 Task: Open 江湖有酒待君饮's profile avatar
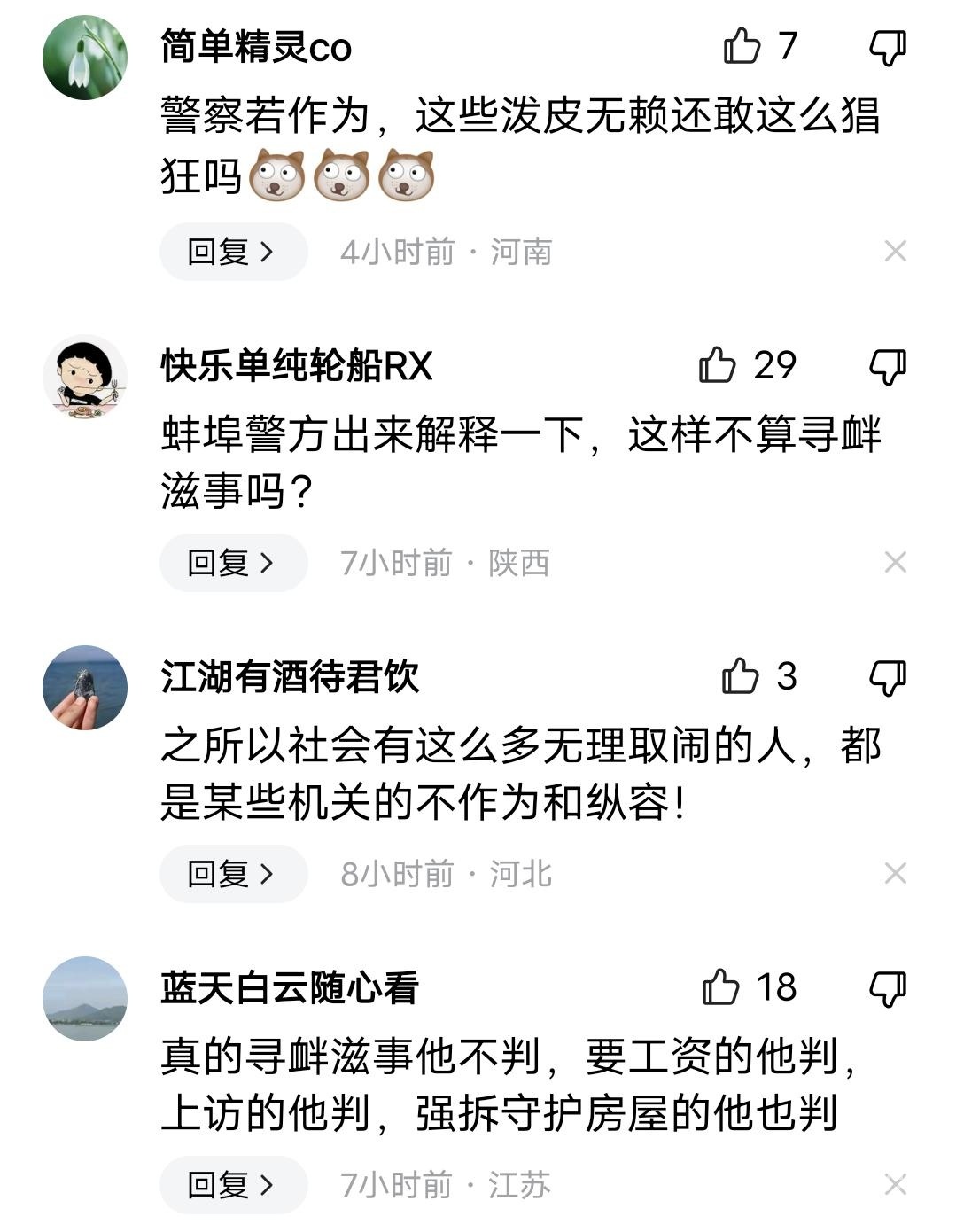coord(85,688)
